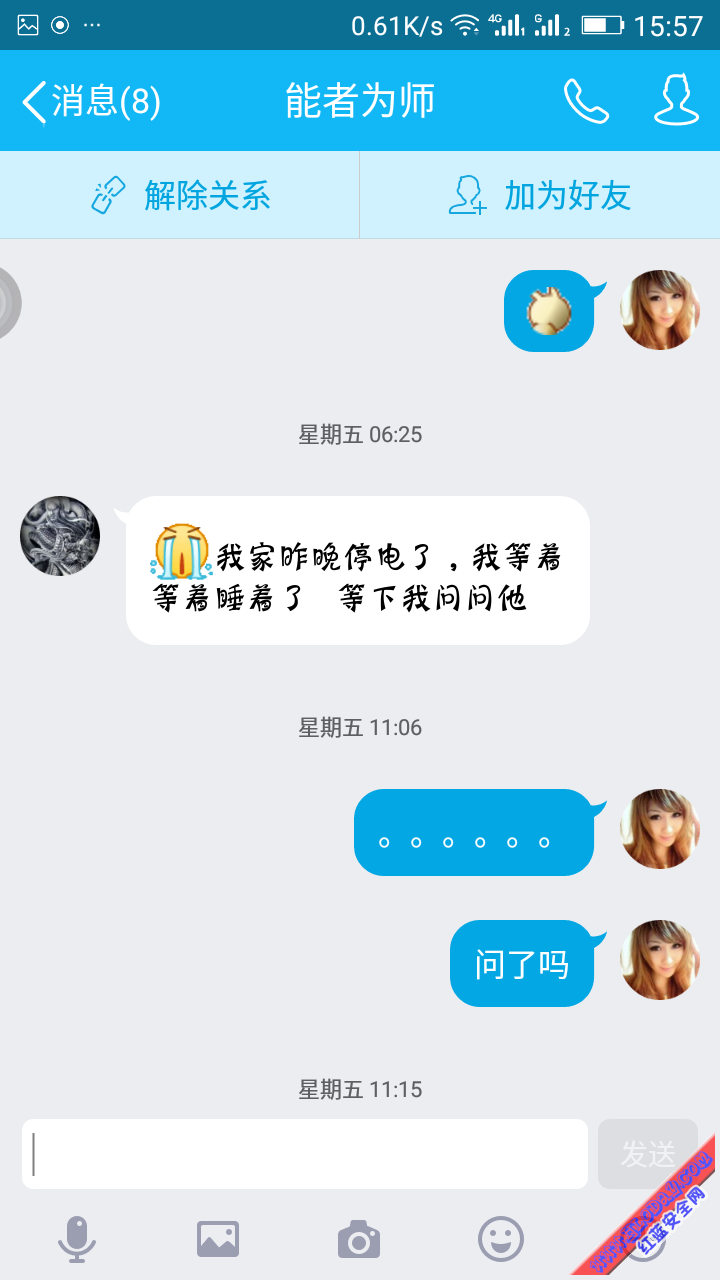Open the camera to take a photo

pos(359,1240)
